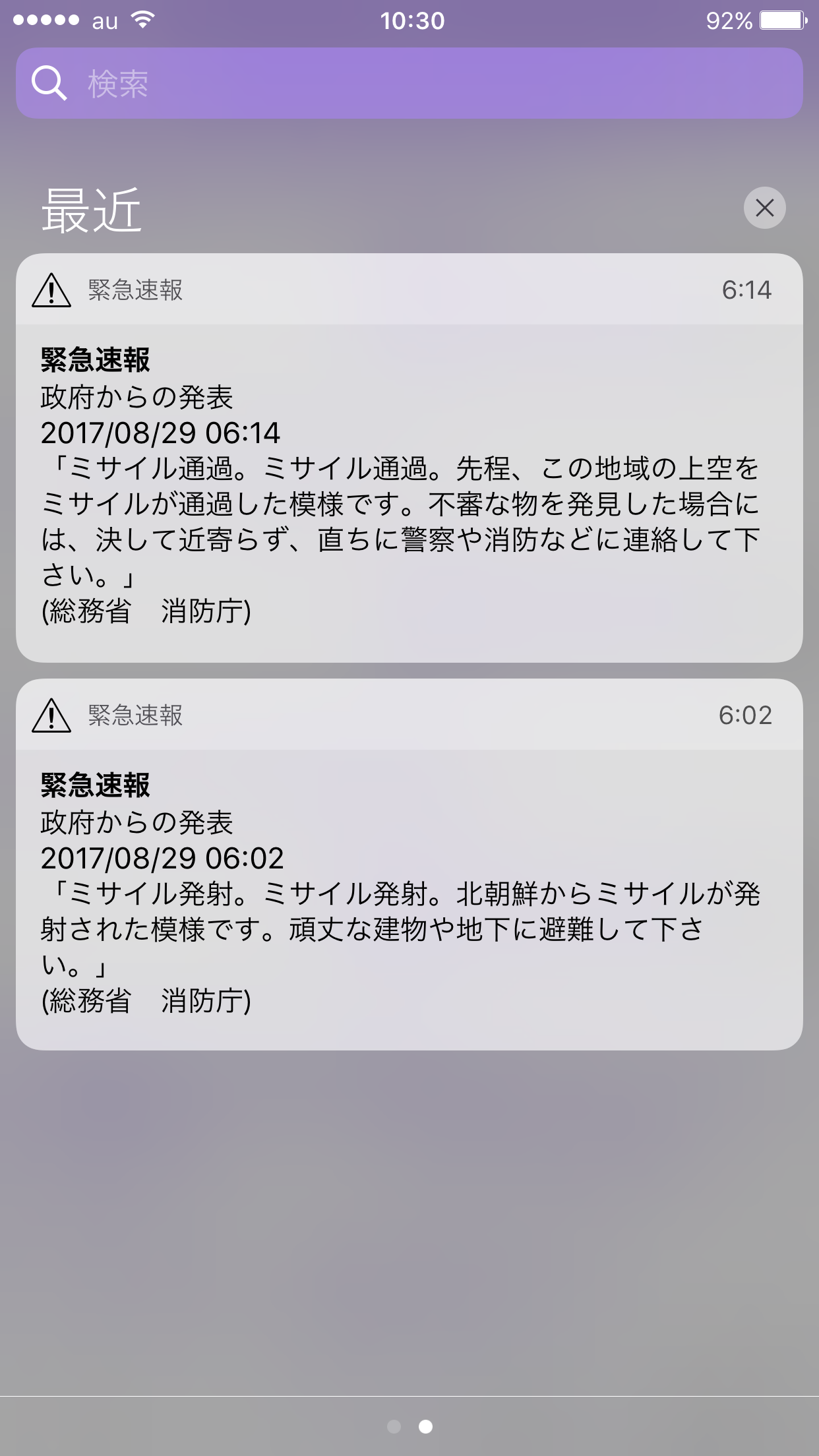Image resolution: width=819 pixels, height=1456 pixels.
Task: Tap the 検索 search field
Action: pyautogui.click(x=409, y=83)
